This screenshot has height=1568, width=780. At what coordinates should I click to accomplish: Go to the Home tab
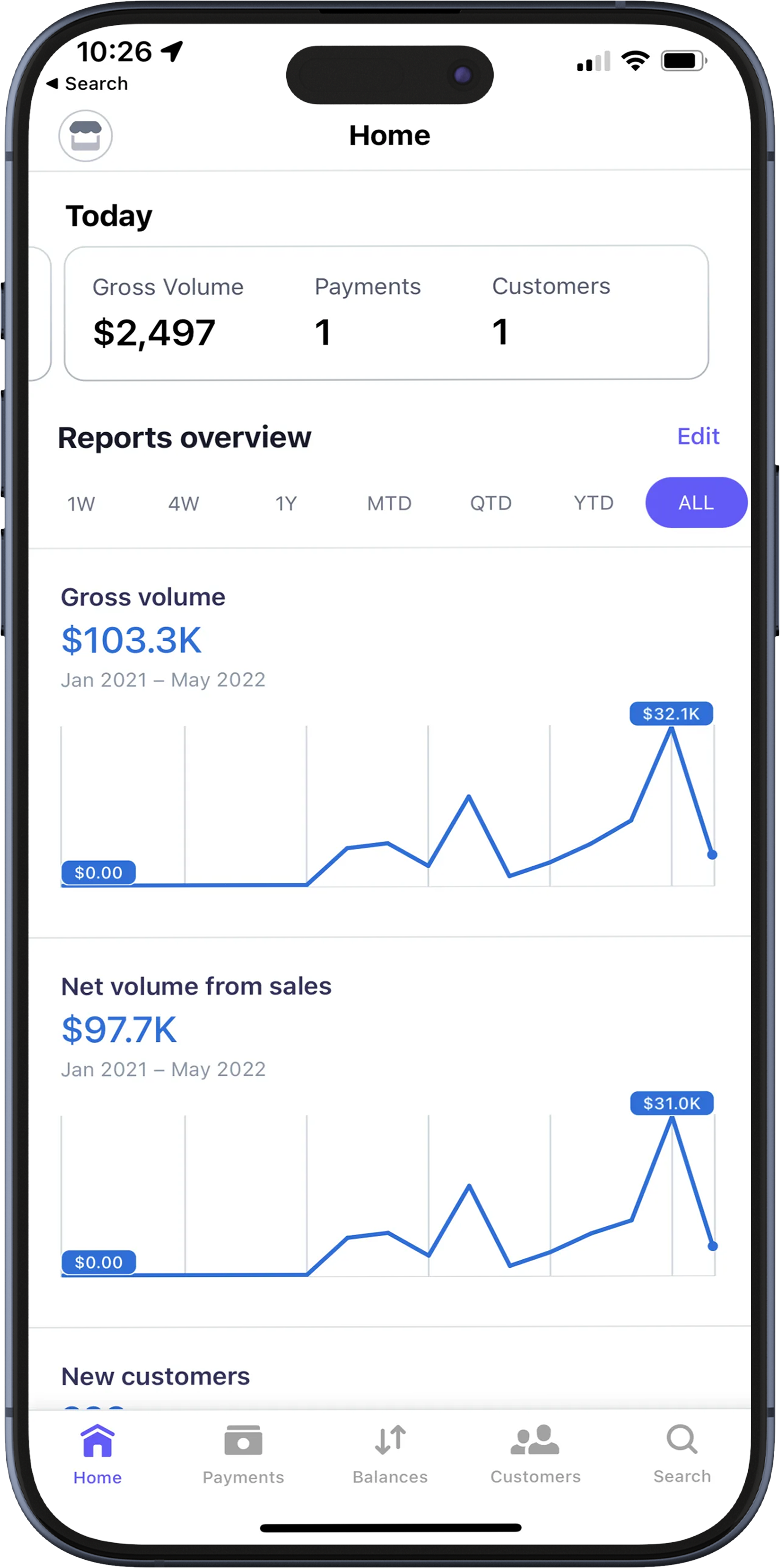tap(97, 1455)
